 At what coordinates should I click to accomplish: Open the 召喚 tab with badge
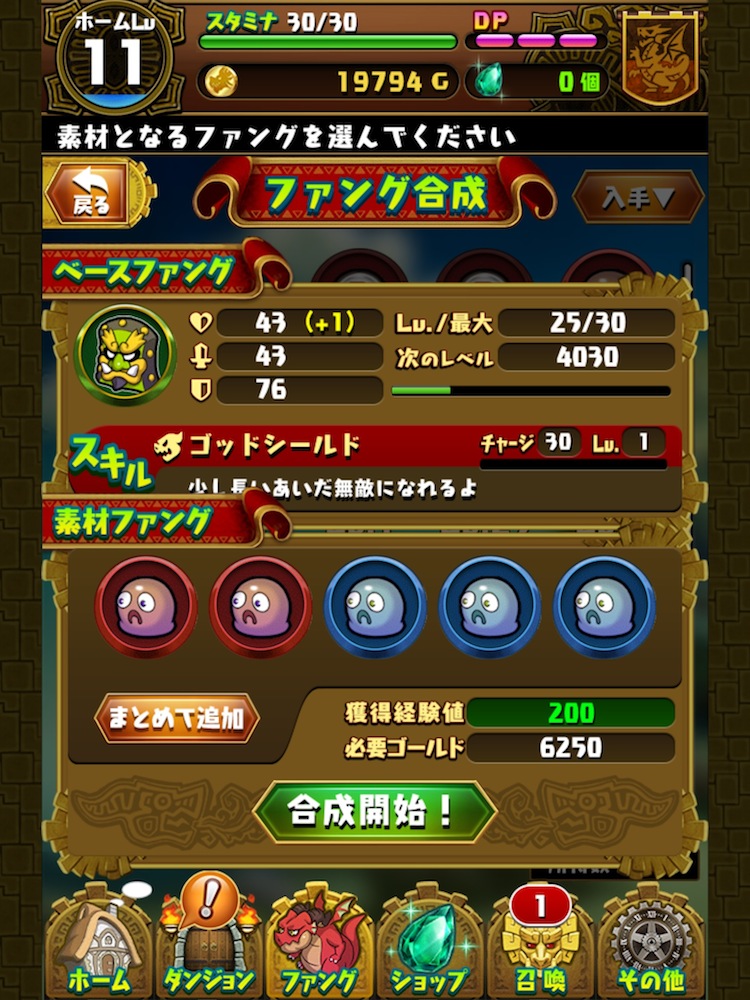[x=541, y=945]
